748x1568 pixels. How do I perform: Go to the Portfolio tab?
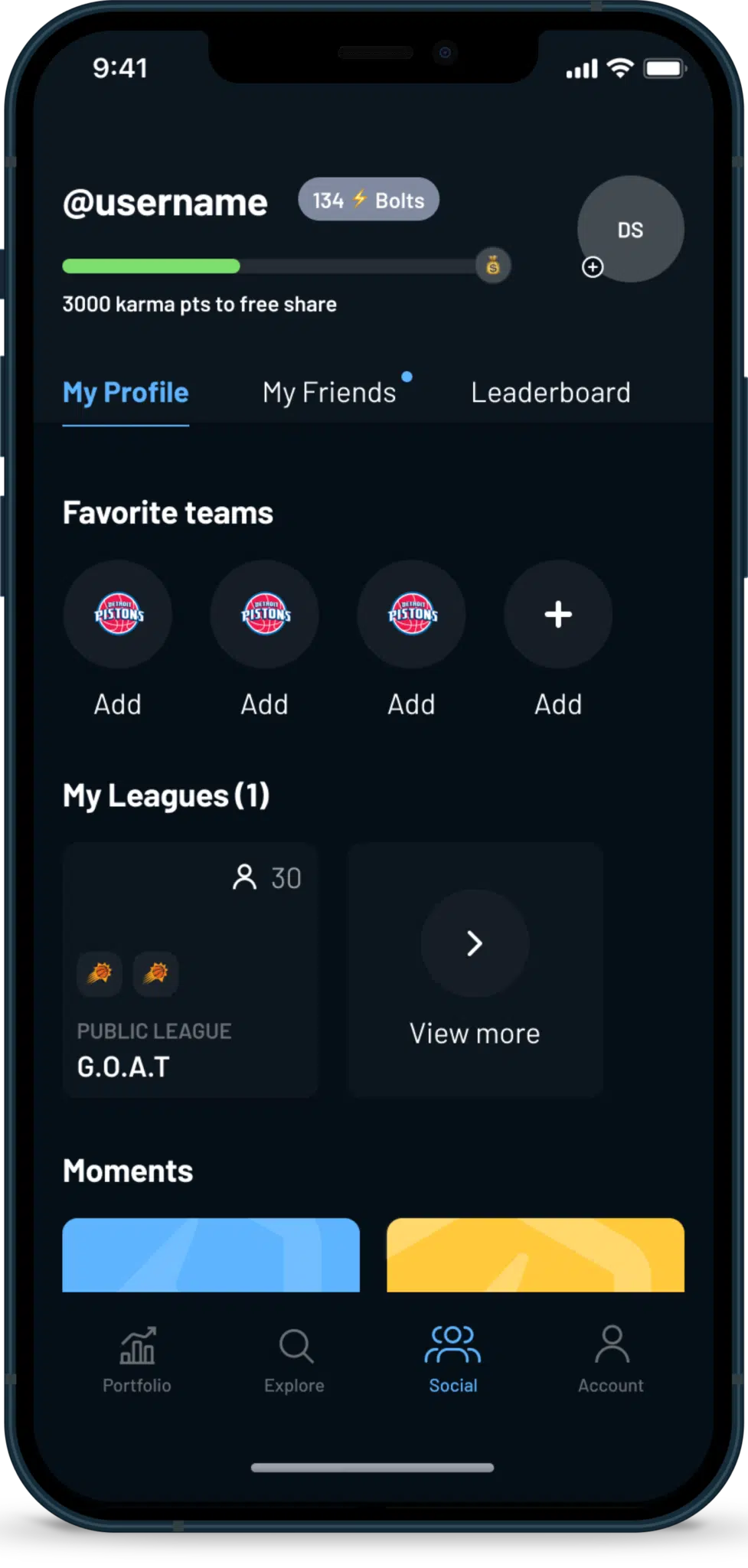coord(137,1361)
